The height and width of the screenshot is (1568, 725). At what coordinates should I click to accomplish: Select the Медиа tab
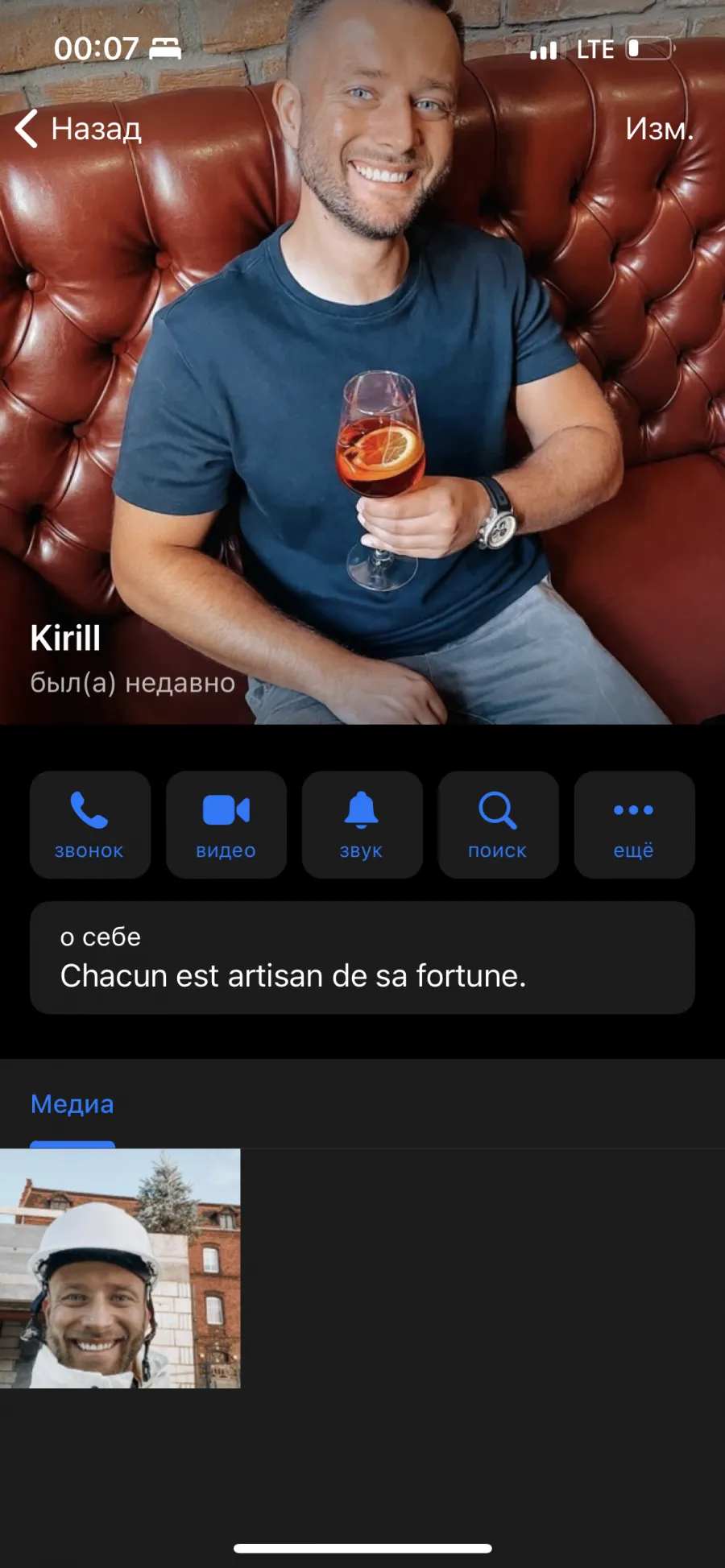pyautogui.click(x=72, y=1104)
